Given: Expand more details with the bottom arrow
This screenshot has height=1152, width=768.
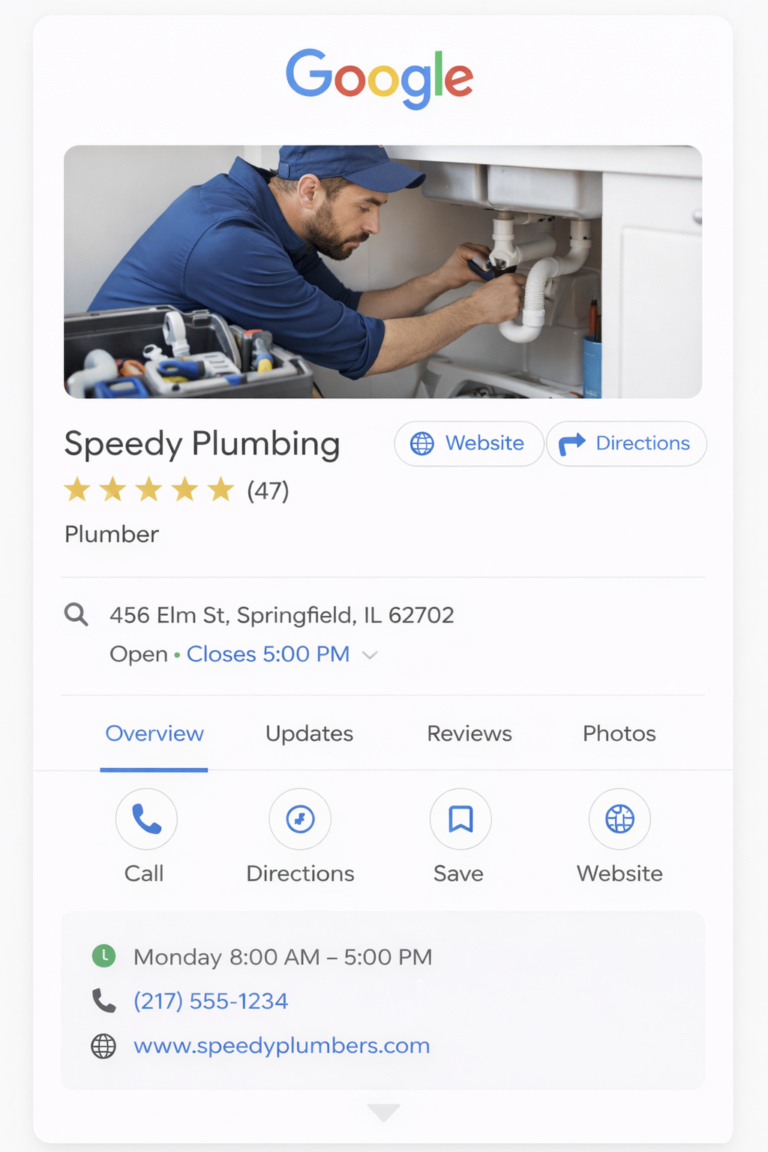Looking at the screenshot, I should tap(383, 1112).
